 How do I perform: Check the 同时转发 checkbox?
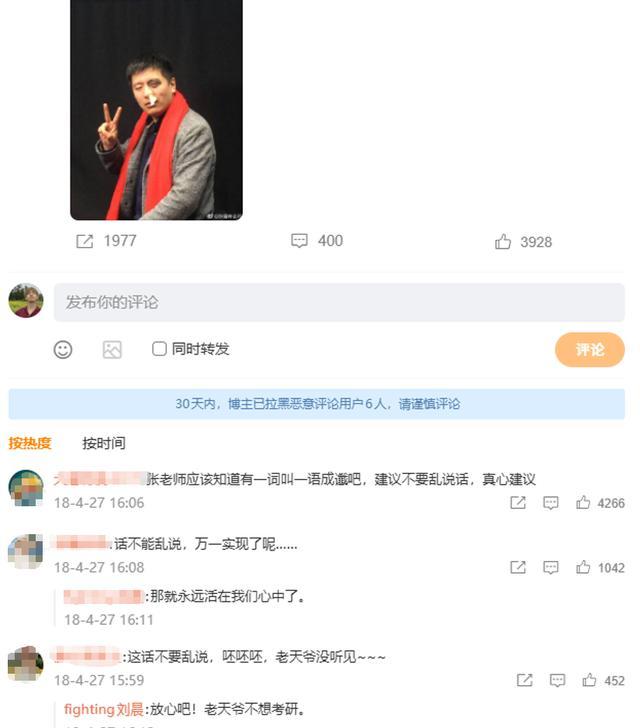tap(159, 349)
